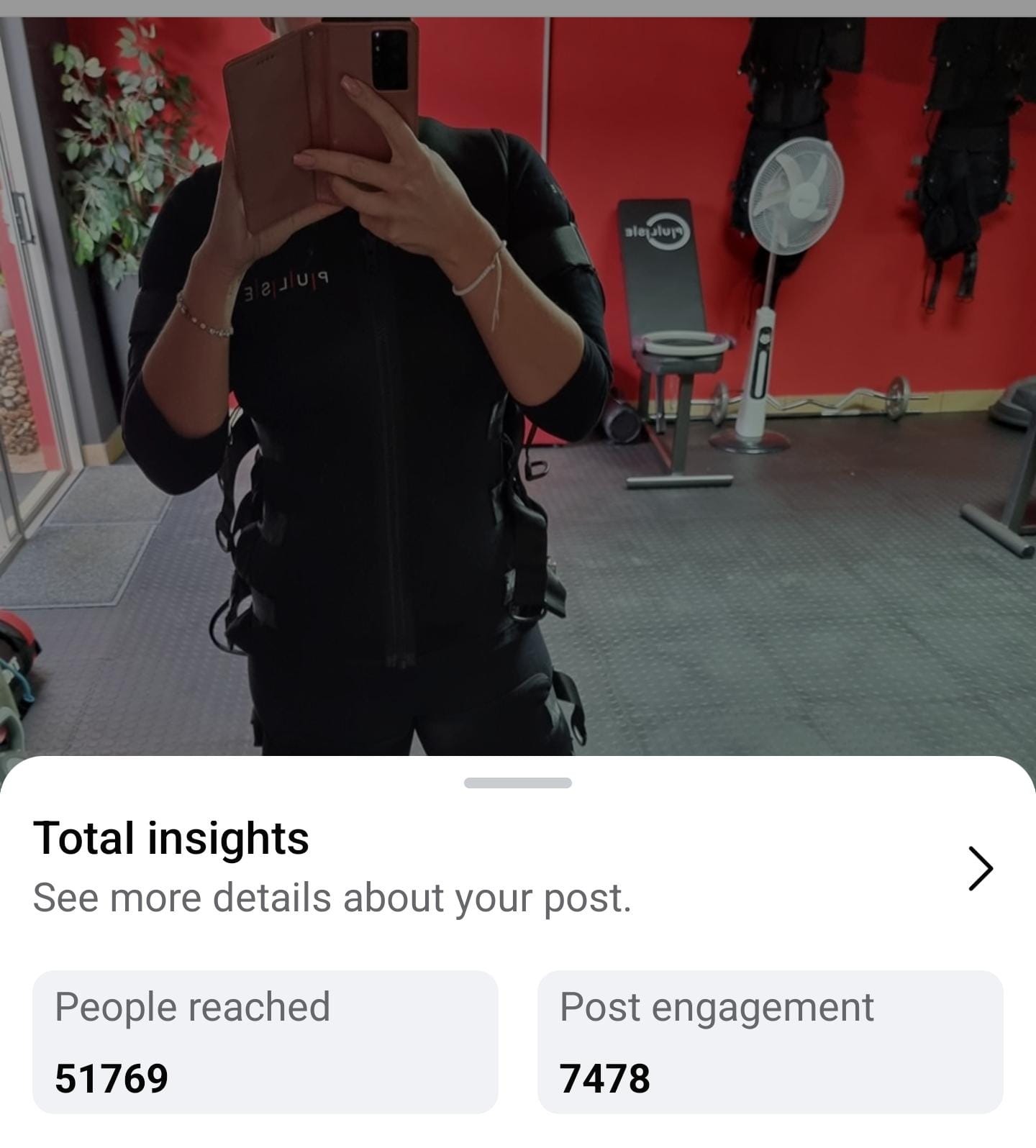Open Total insights details chevron
This screenshot has height=1148, width=1036.
(x=980, y=868)
